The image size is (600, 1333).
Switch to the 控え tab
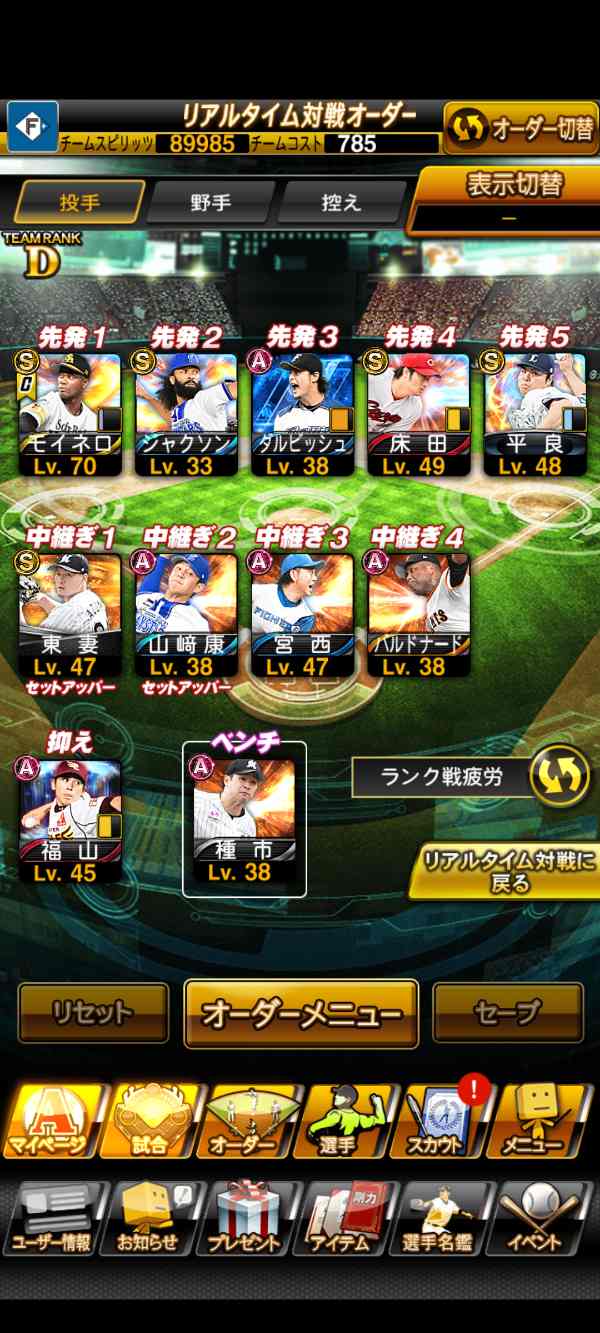340,203
